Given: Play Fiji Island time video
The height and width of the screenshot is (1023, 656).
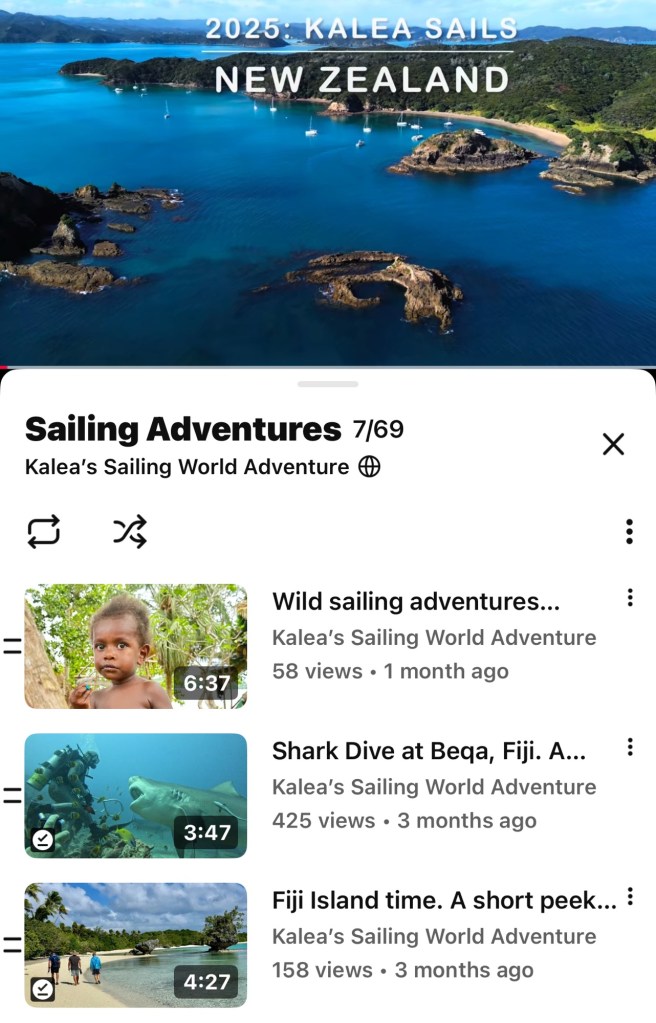Looking at the screenshot, I should click(136, 944).
